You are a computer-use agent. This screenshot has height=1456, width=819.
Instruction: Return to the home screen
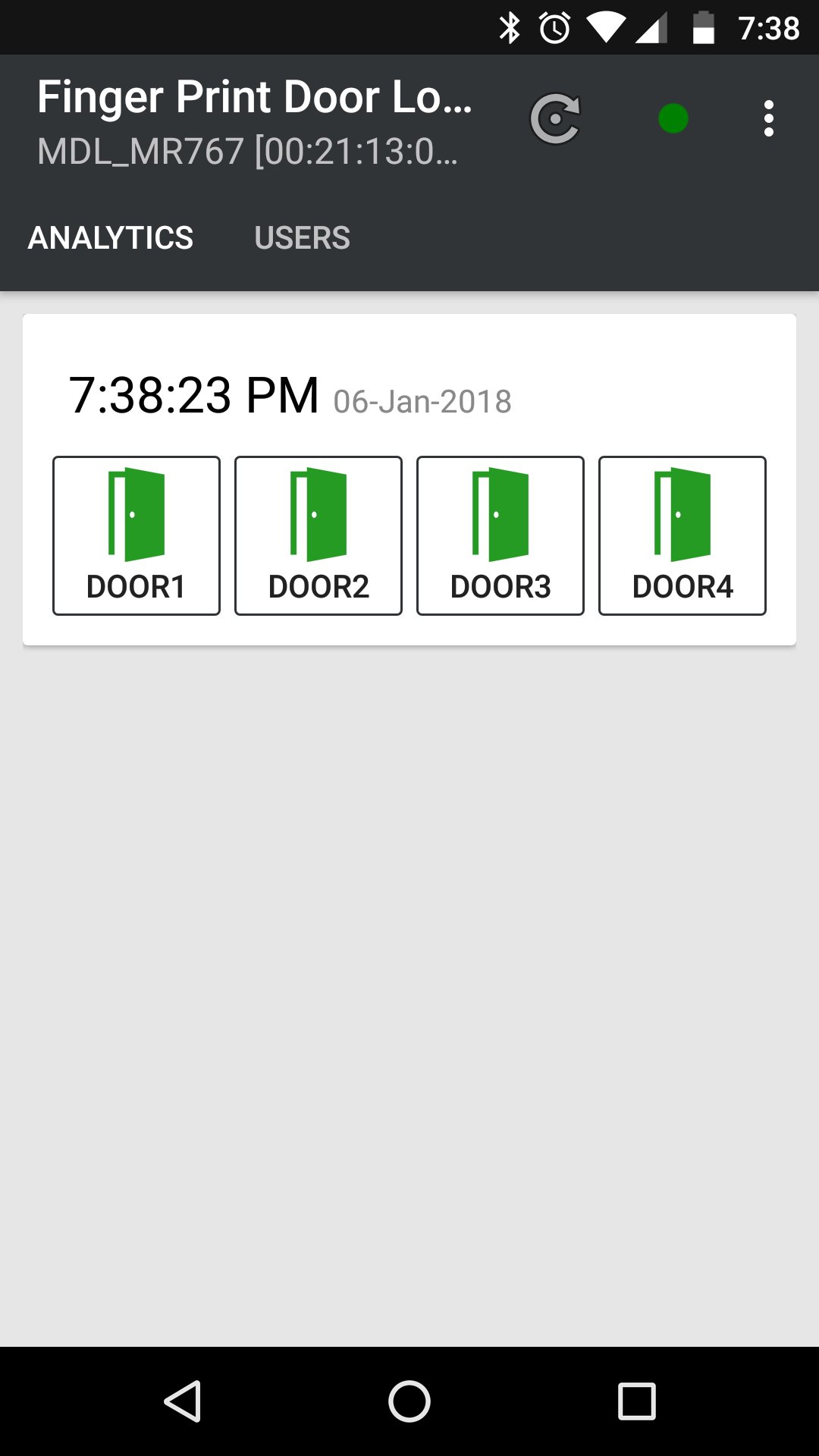click(x=409, y=1401)
